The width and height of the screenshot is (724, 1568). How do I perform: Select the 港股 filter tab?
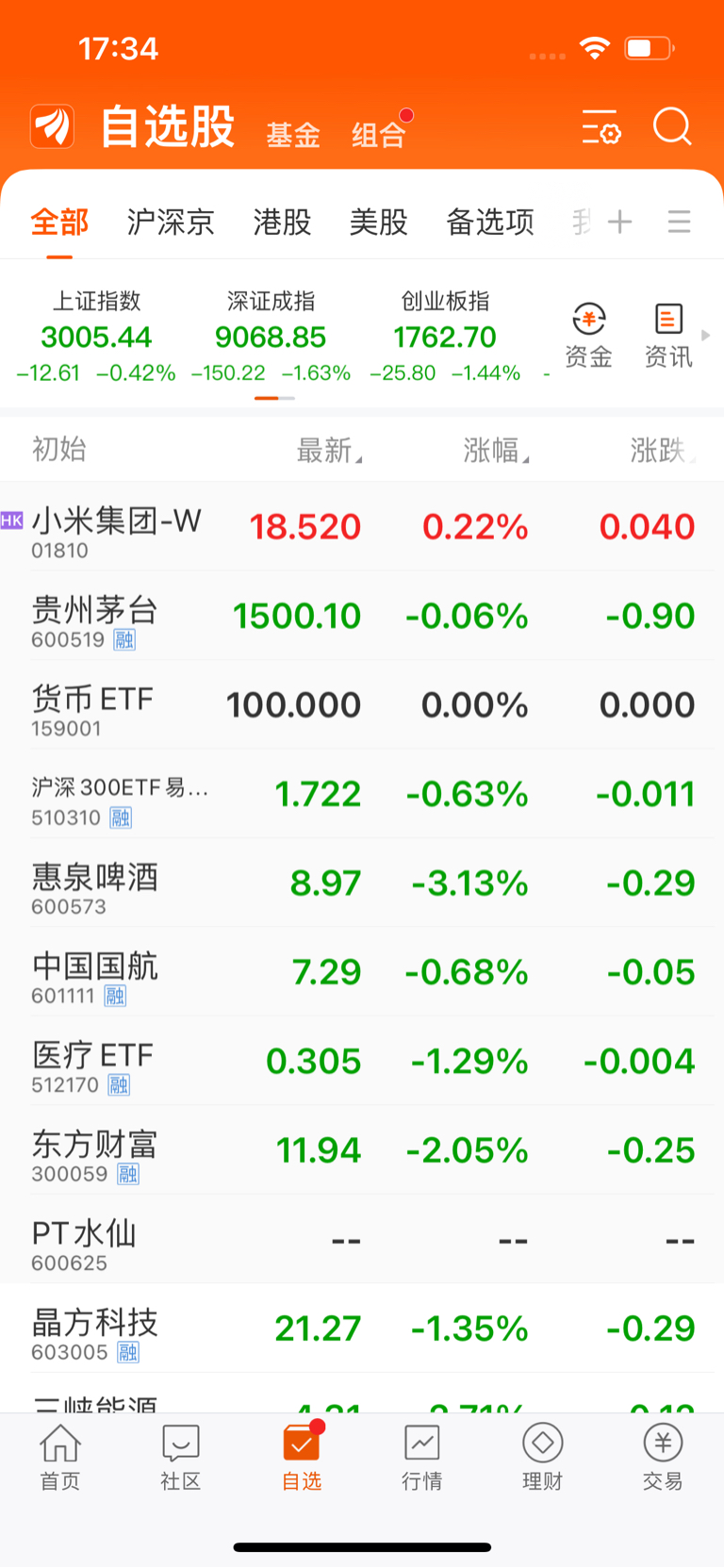click(x=282, y=223)
